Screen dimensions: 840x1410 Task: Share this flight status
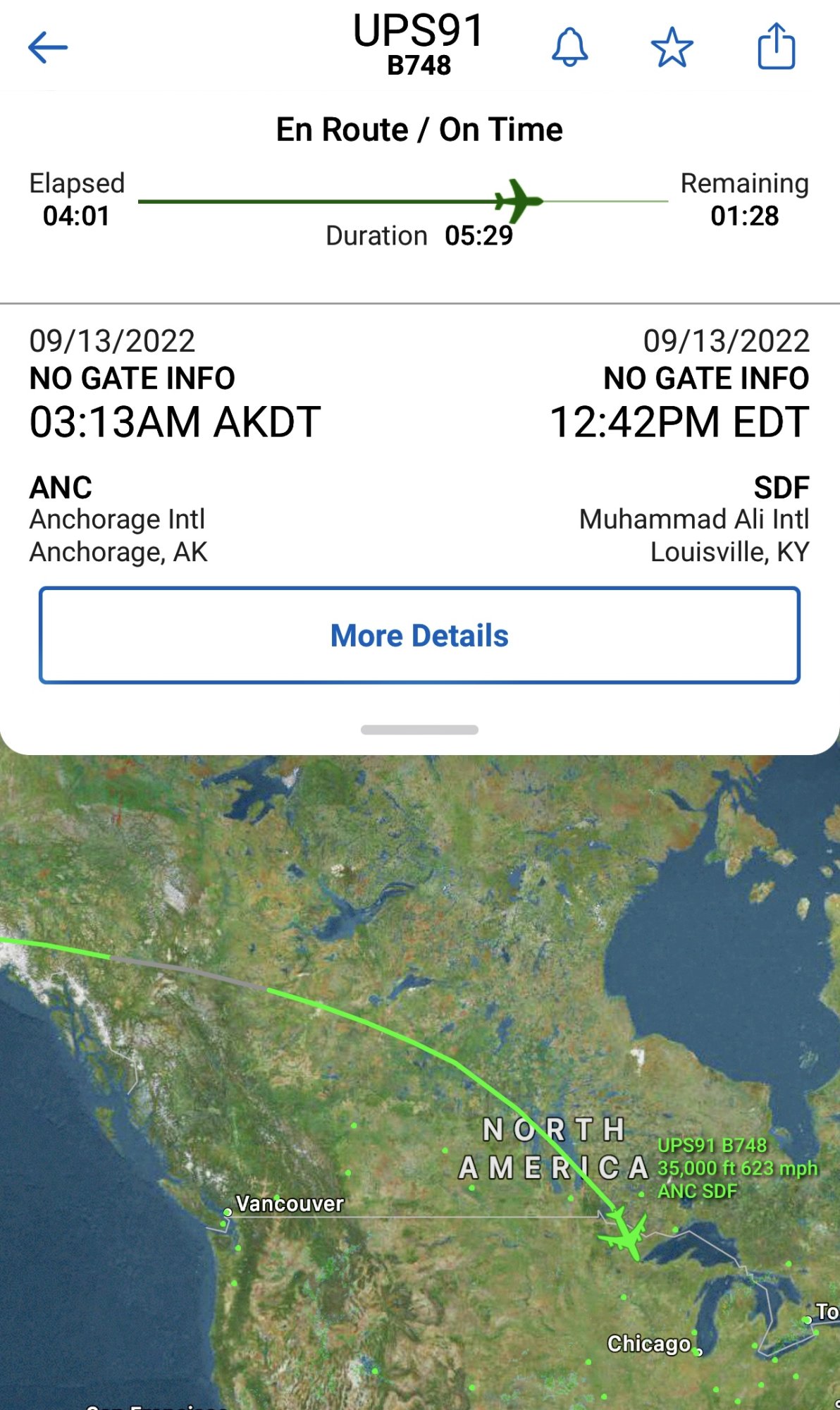(776, 47)
